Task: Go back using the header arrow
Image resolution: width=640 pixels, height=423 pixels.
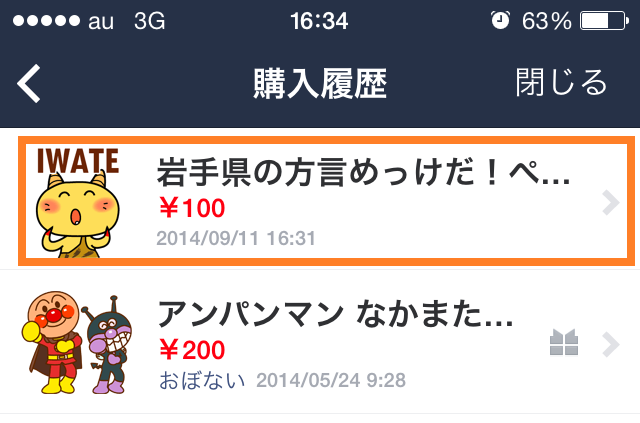Action: click(x=30, y=83)
